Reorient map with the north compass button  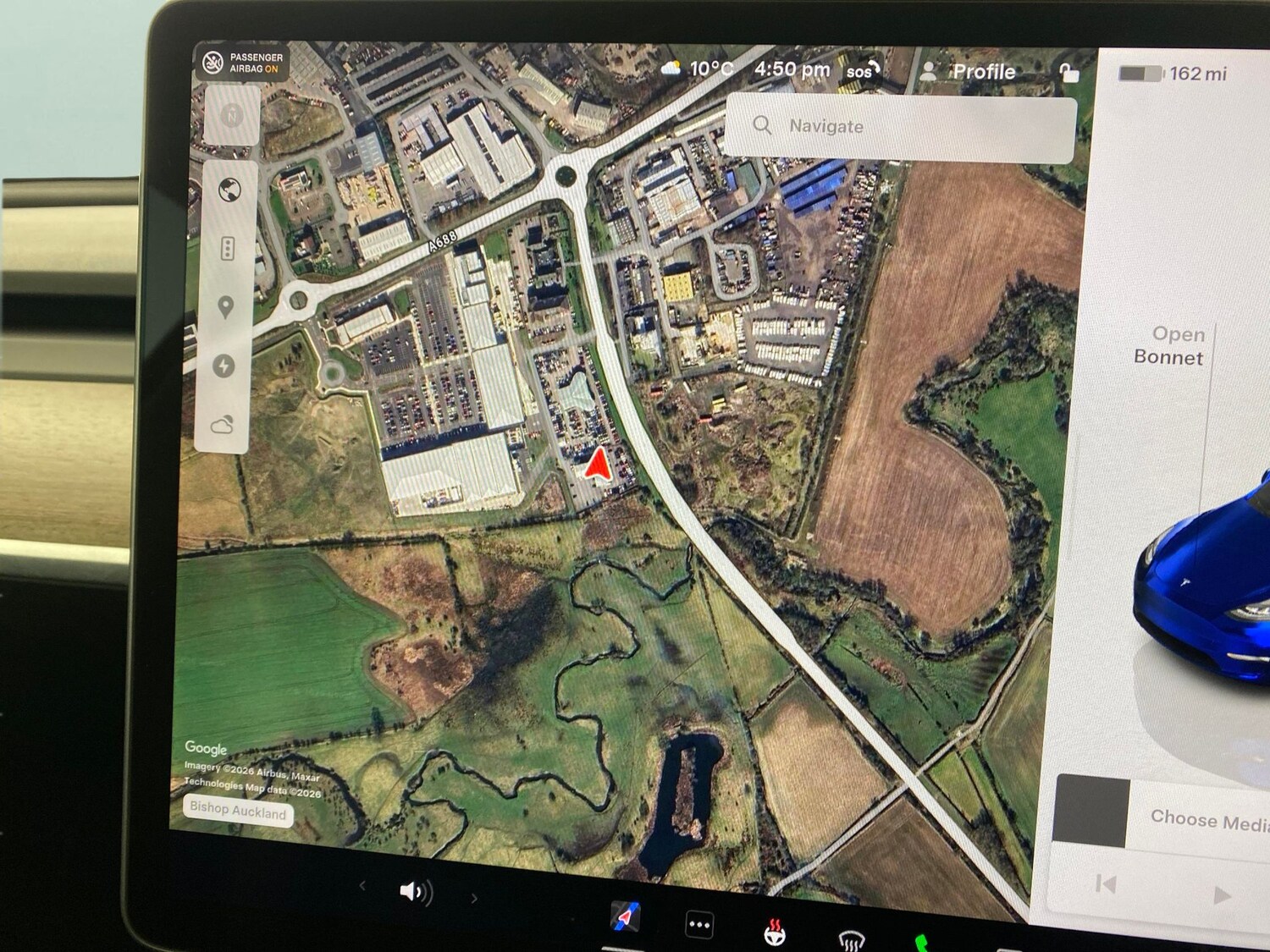[231, 116]
